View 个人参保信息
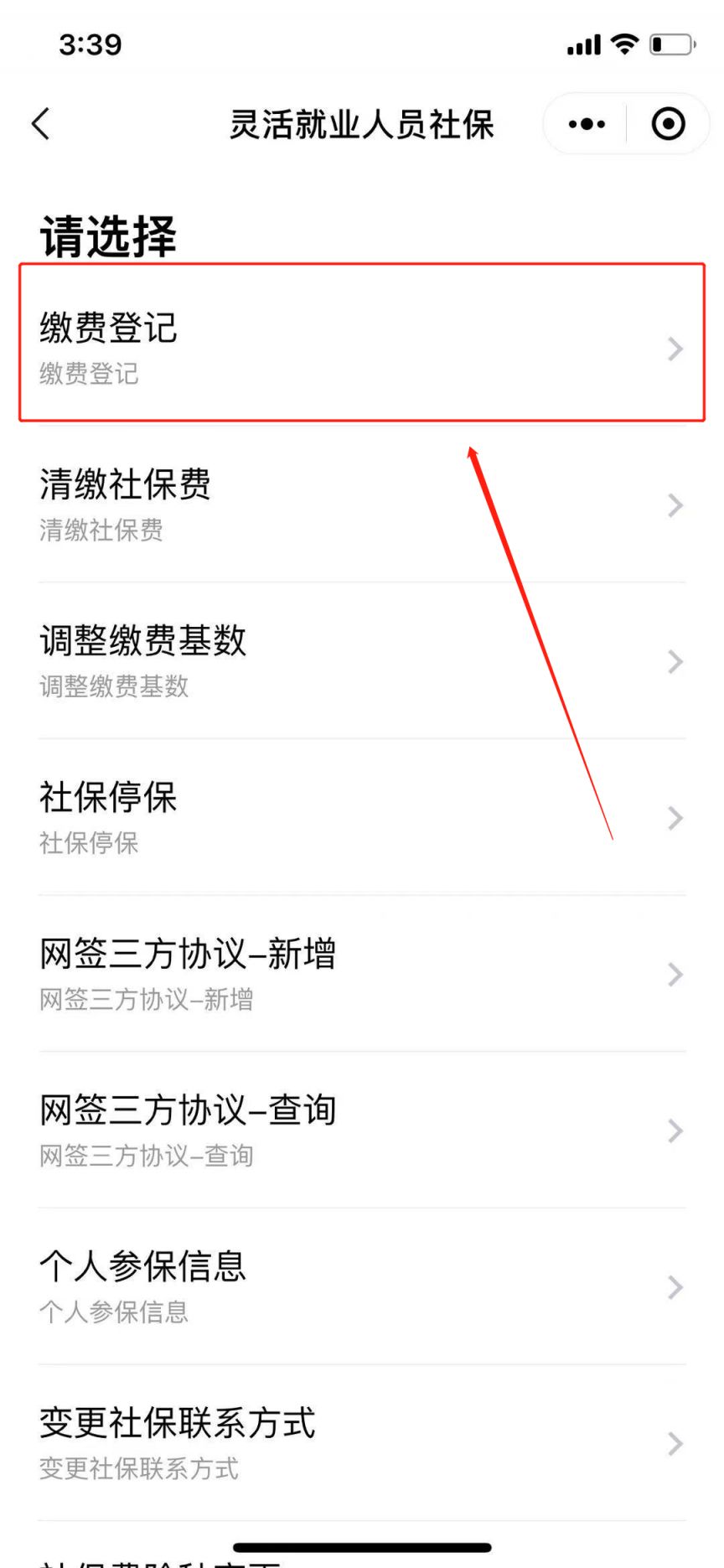 (x=362, y=1286)
